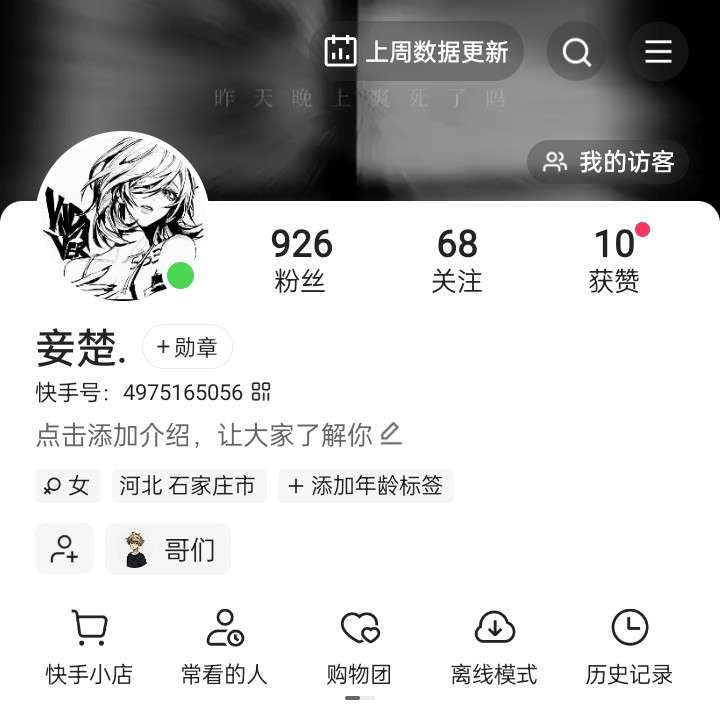Open the search icon
This screenshot has width=720, height=720.
[x=577, y=52]
